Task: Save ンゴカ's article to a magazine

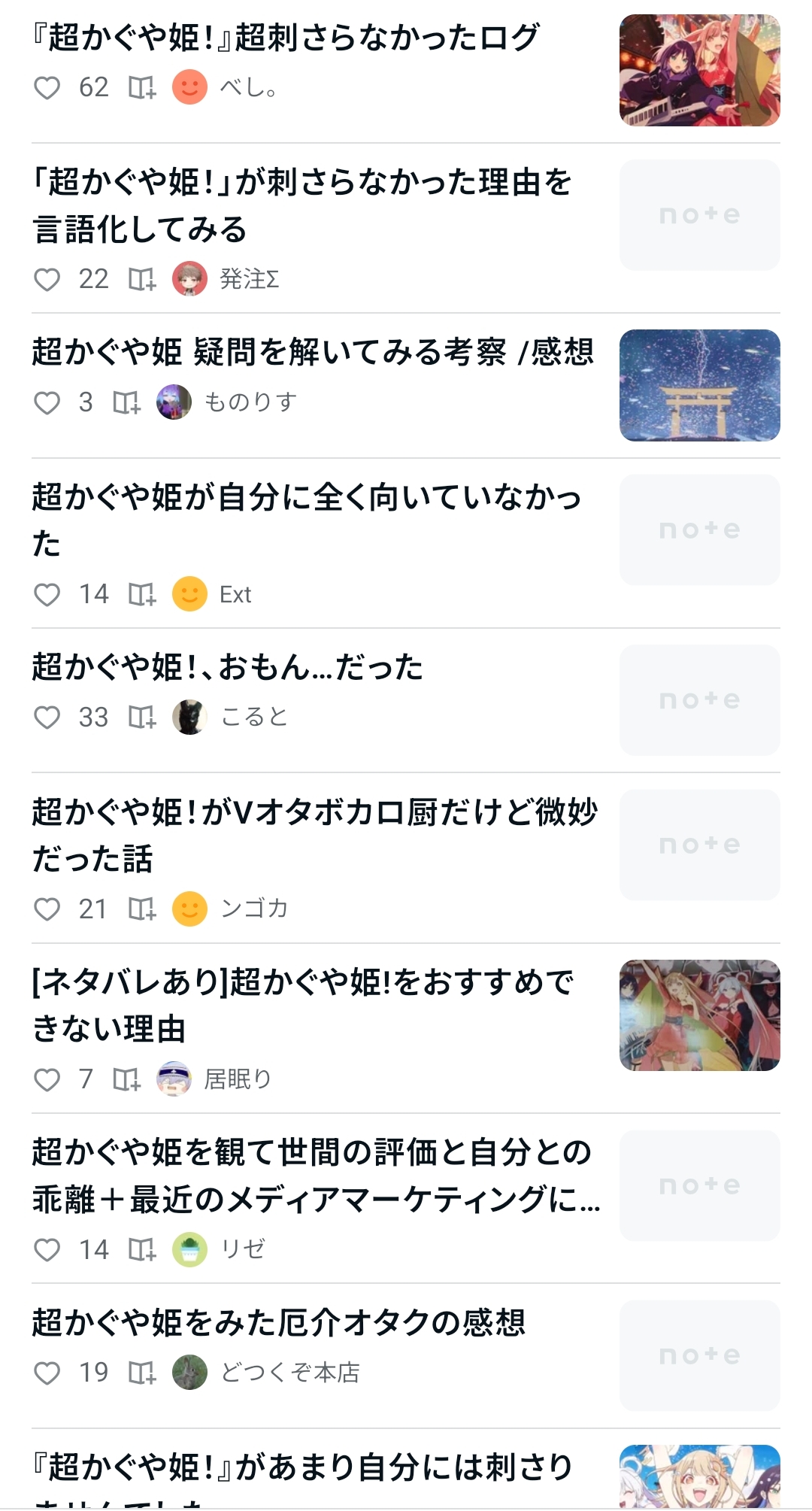Action: coord(141,909)
